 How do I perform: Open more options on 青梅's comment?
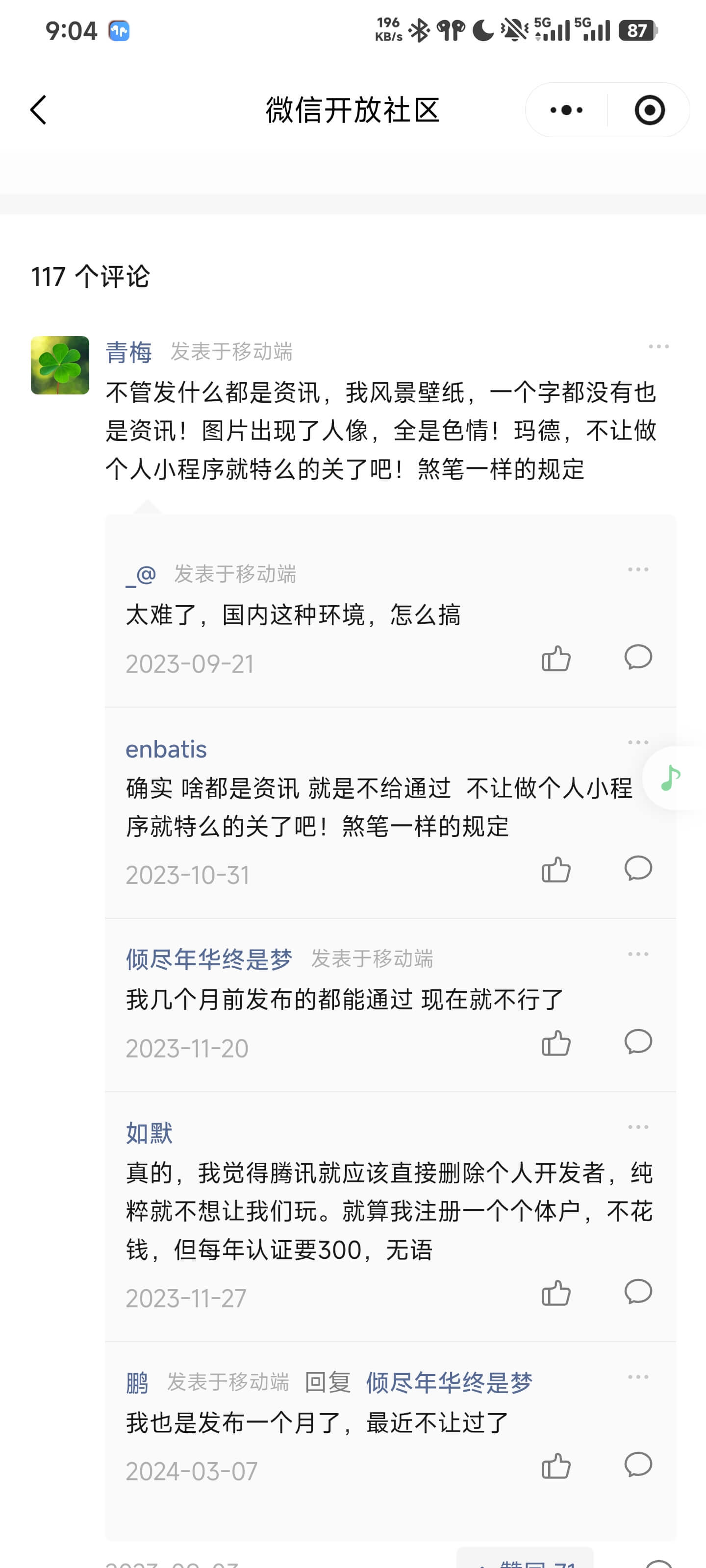tap(658, 346)
